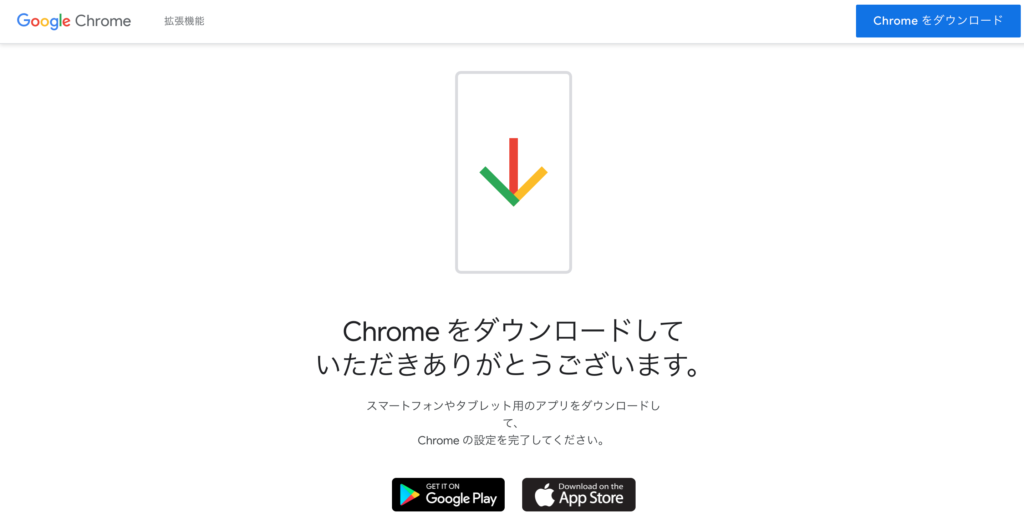
Task: Open the Download on the App Store badge
Action: (578, 494)
